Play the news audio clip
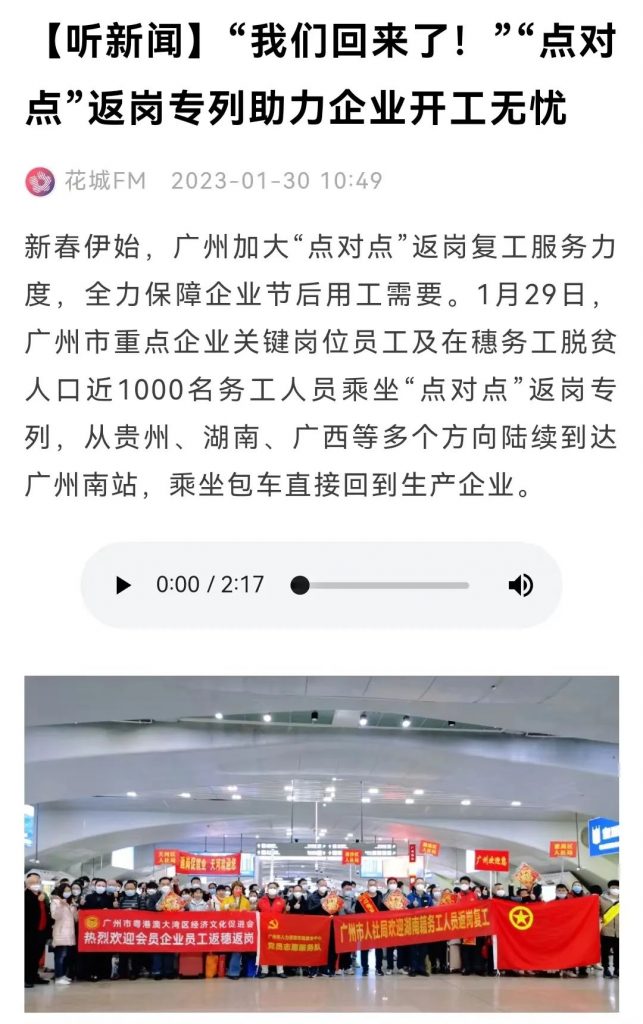The image size is (643, 1024). point(123,585)
